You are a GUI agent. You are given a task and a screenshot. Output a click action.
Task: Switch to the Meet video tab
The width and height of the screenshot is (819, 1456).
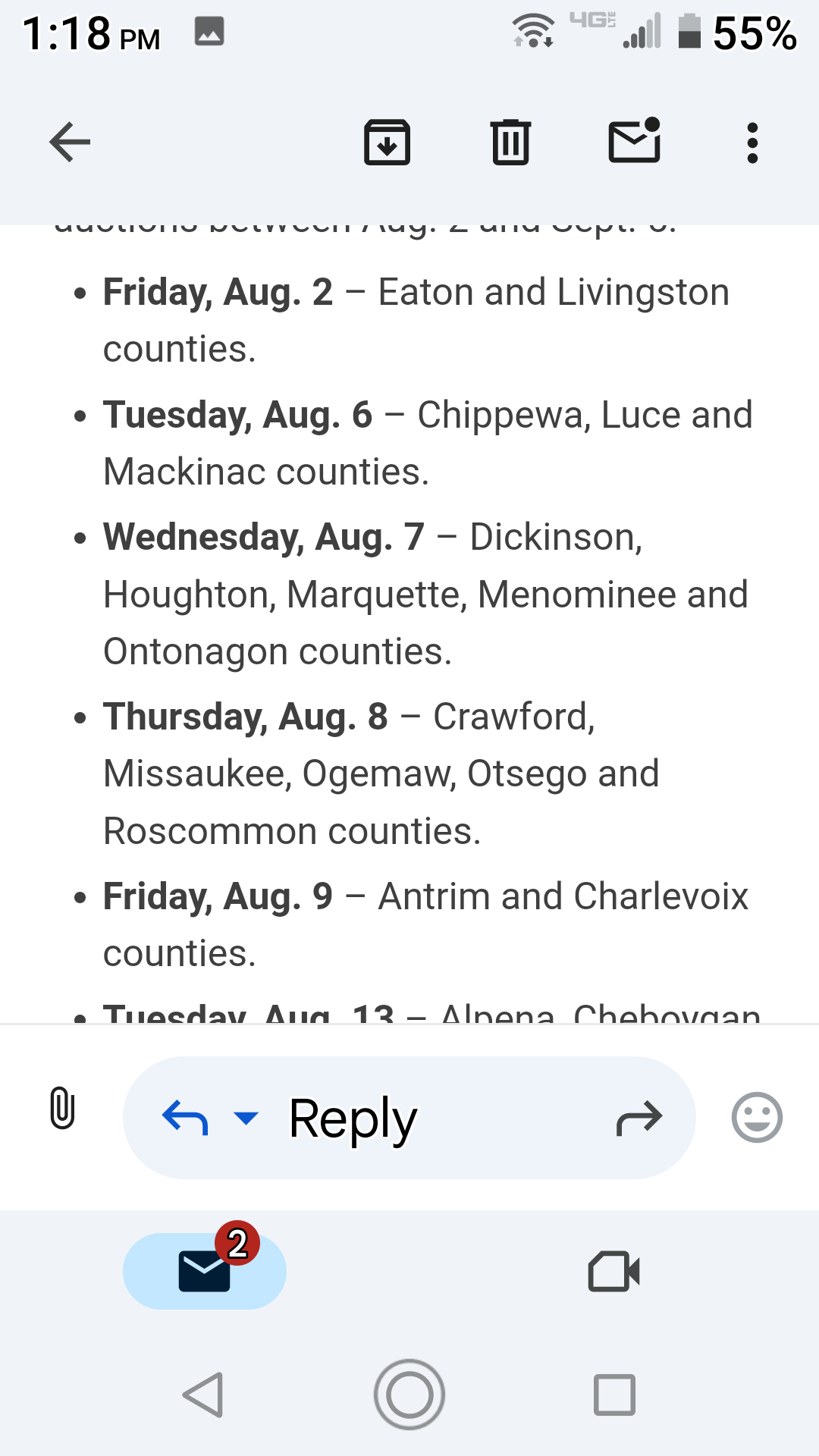coord(614,1271)
